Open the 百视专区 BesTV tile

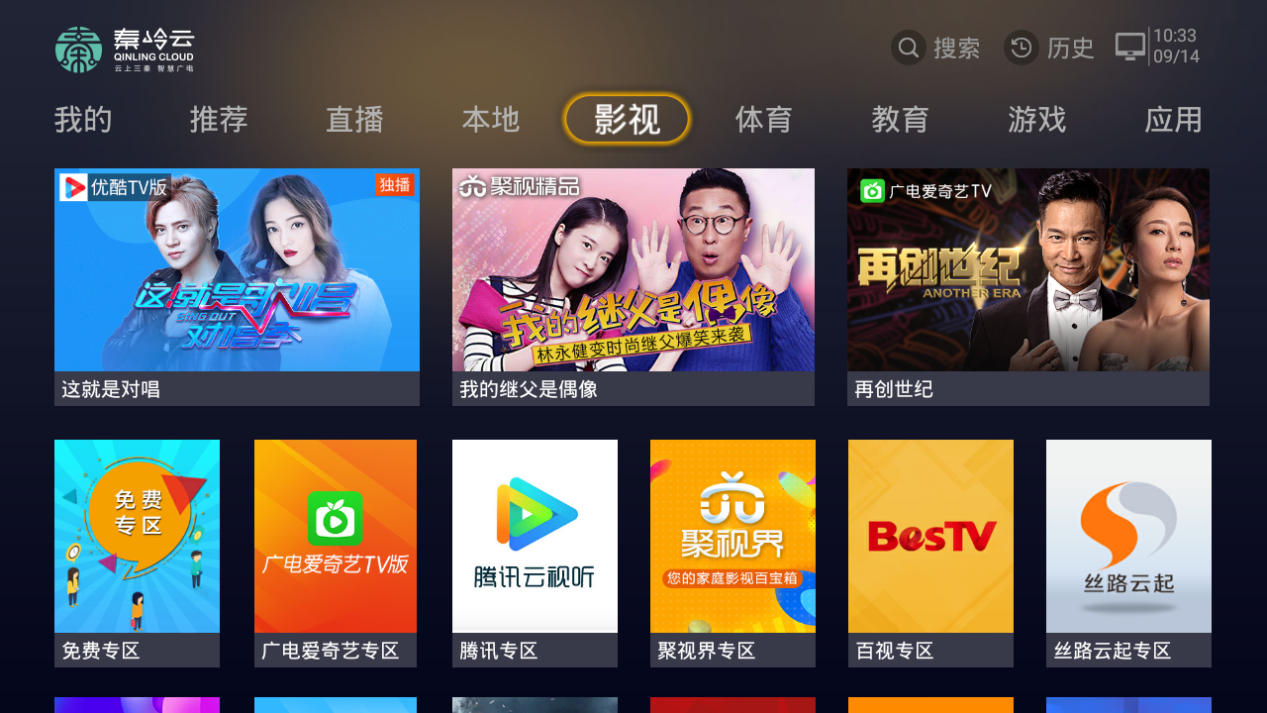pos(930,552)
